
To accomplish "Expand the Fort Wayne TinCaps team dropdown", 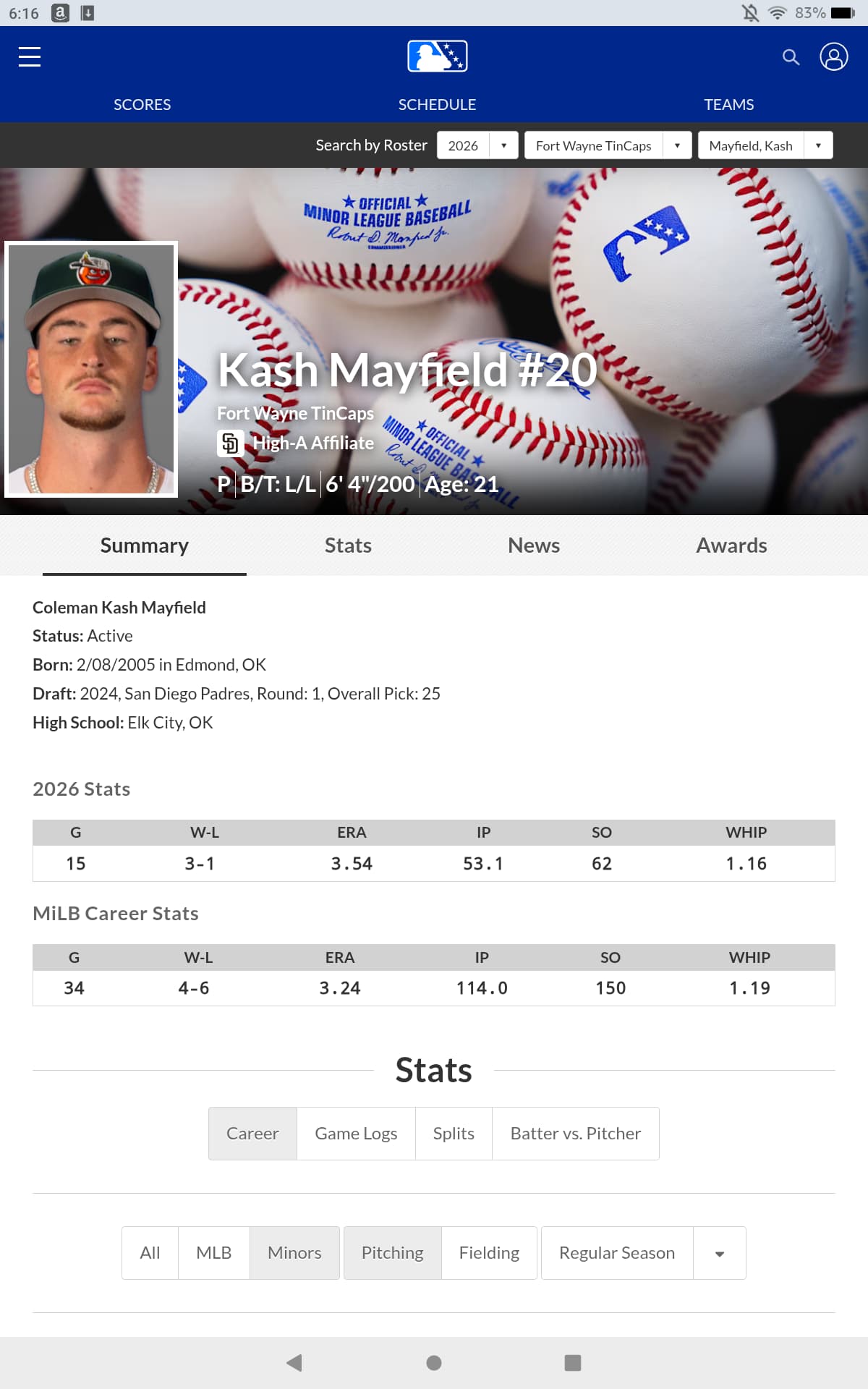I will point(608,145).
